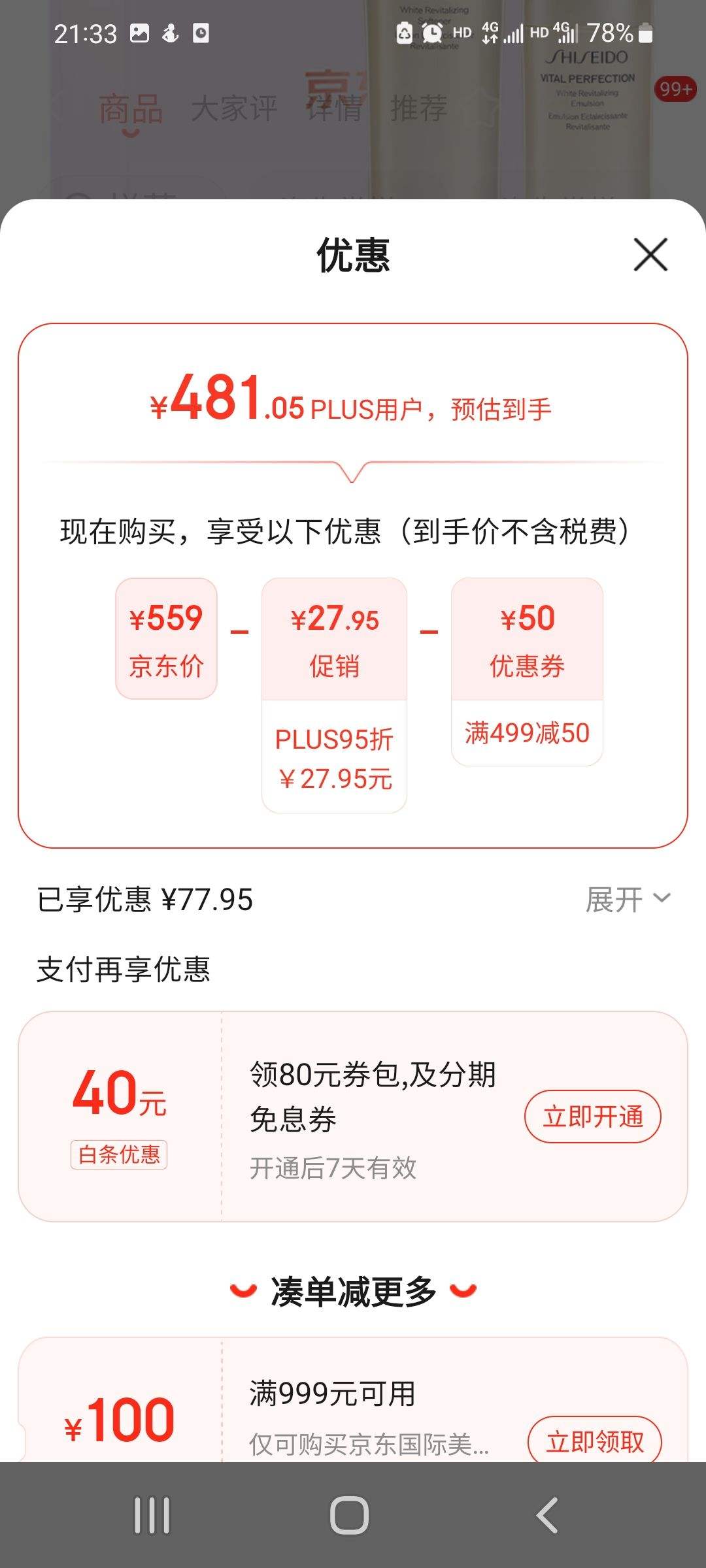Tap the recent apps navigation icon
The image size is (706, 1568).
click(152, 1514)
